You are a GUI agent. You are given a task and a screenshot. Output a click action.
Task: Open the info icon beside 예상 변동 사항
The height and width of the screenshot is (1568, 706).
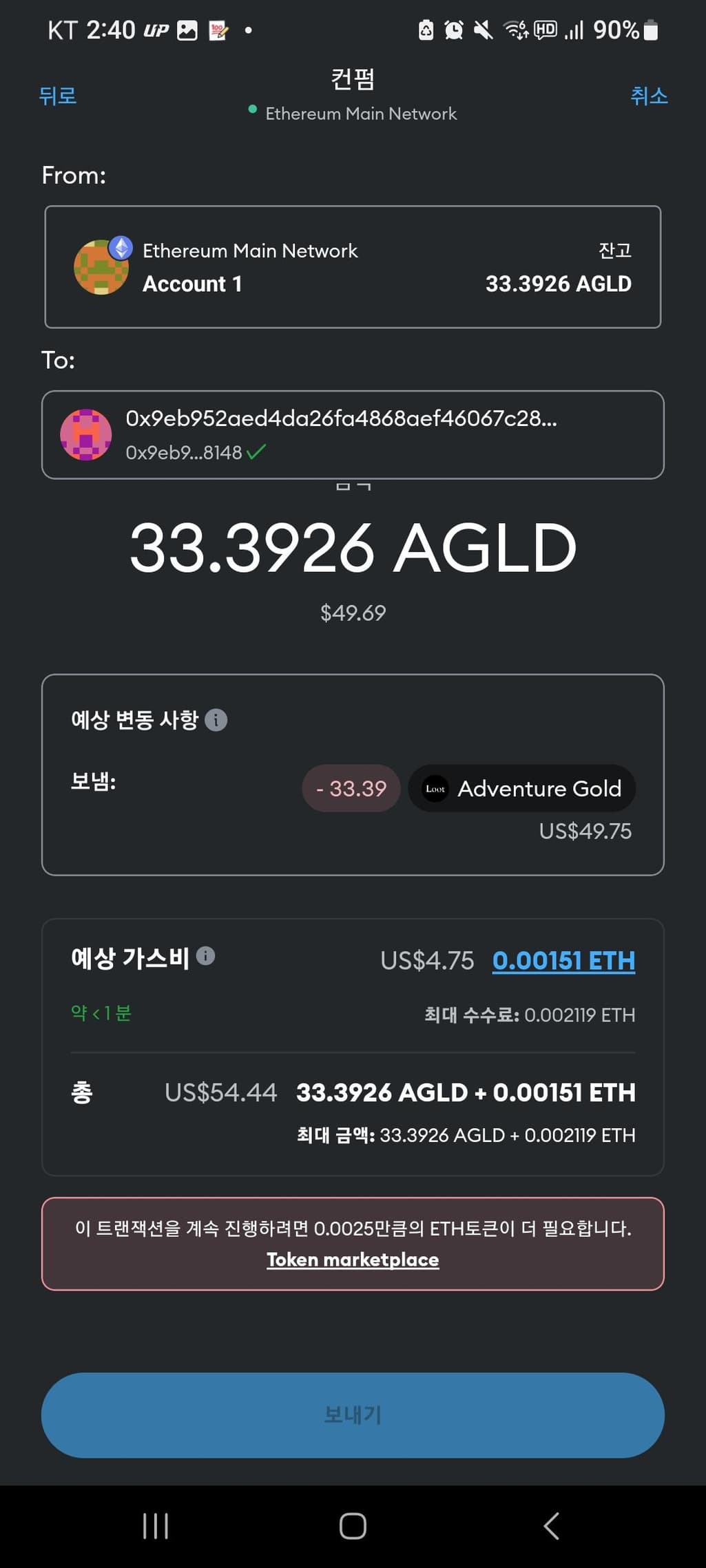[x=216, y=720]
